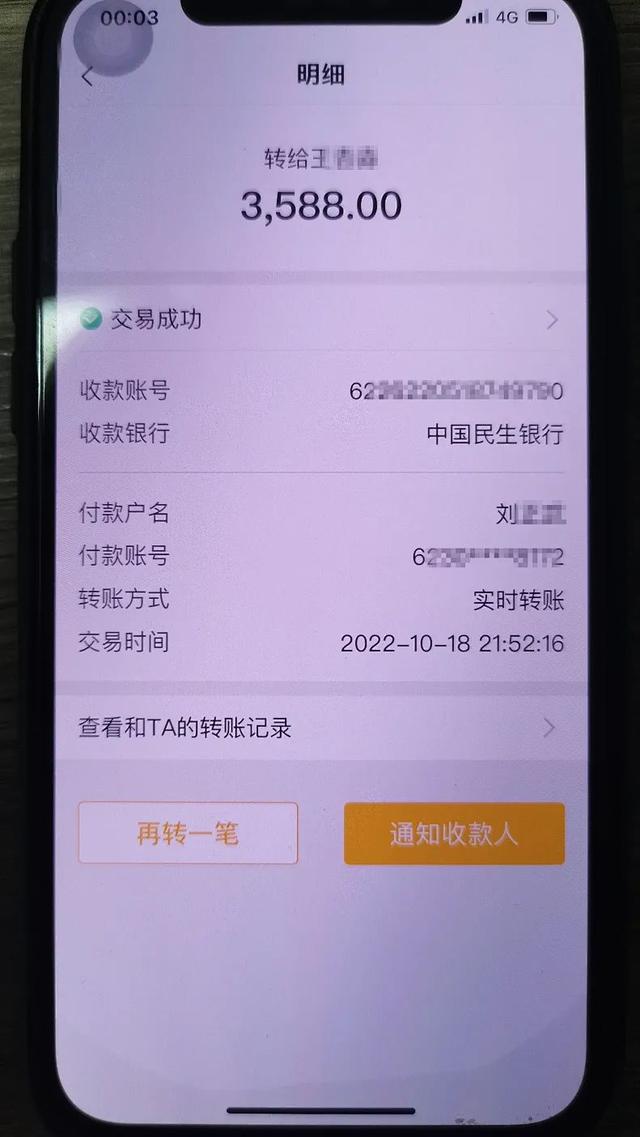Screen dimensions: 640x1137
Task: Open the 交易成功 status details row
Action: (x=320, y=319)
